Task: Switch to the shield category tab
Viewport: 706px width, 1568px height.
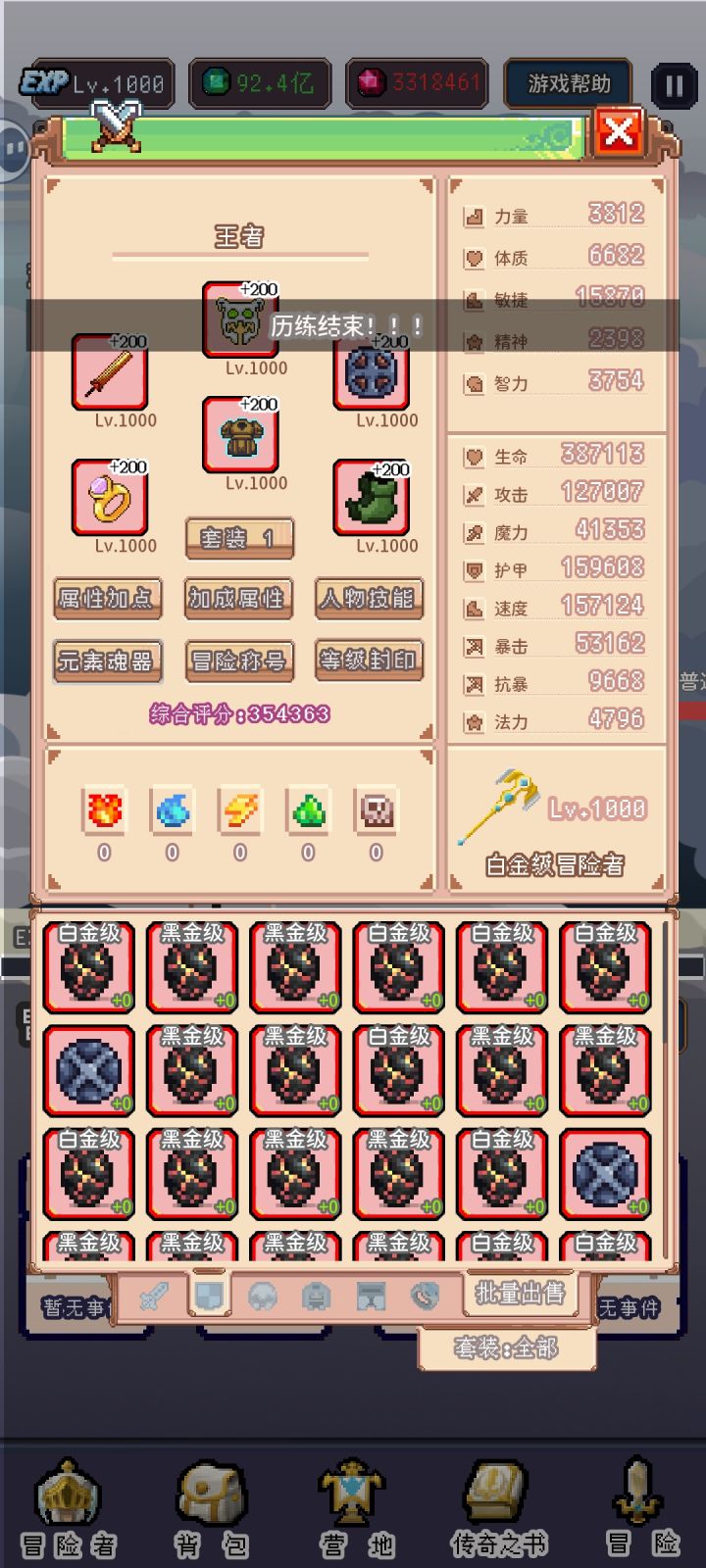Action: (210, 1296)
